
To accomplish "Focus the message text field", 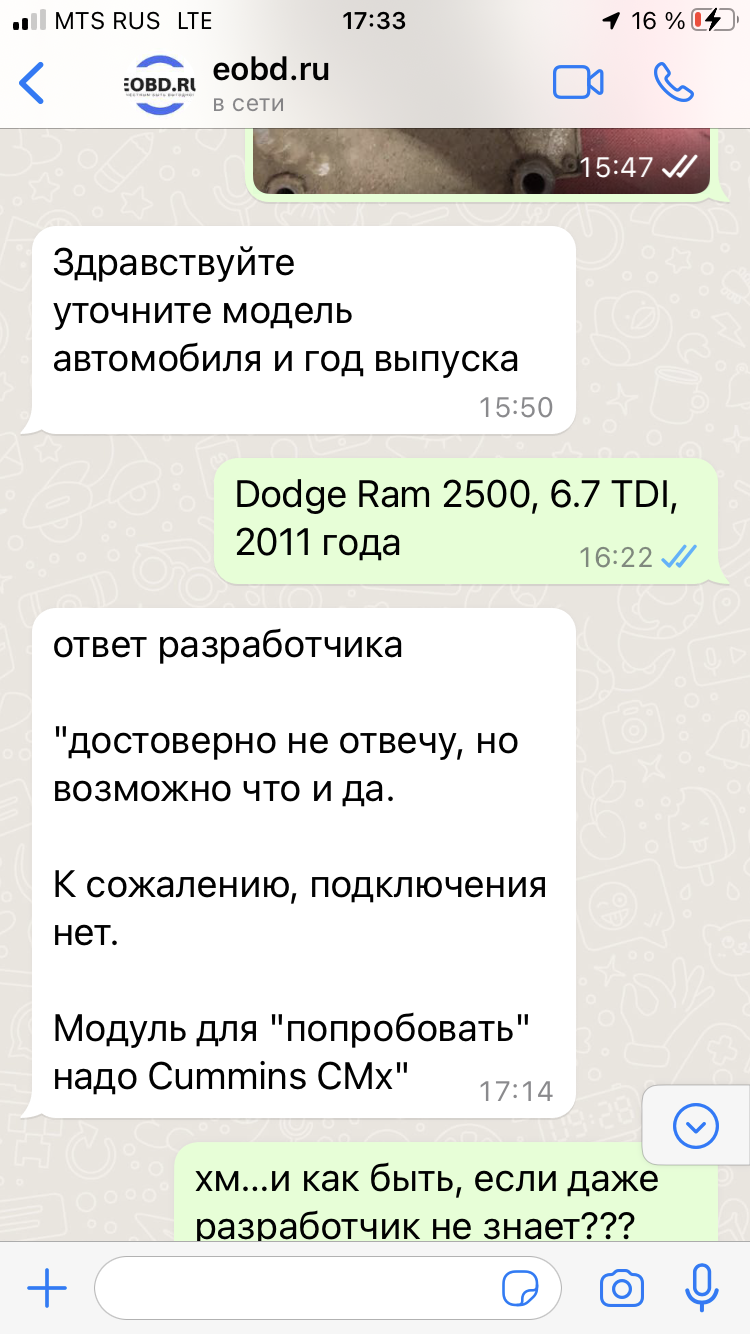I will 300,1289.
